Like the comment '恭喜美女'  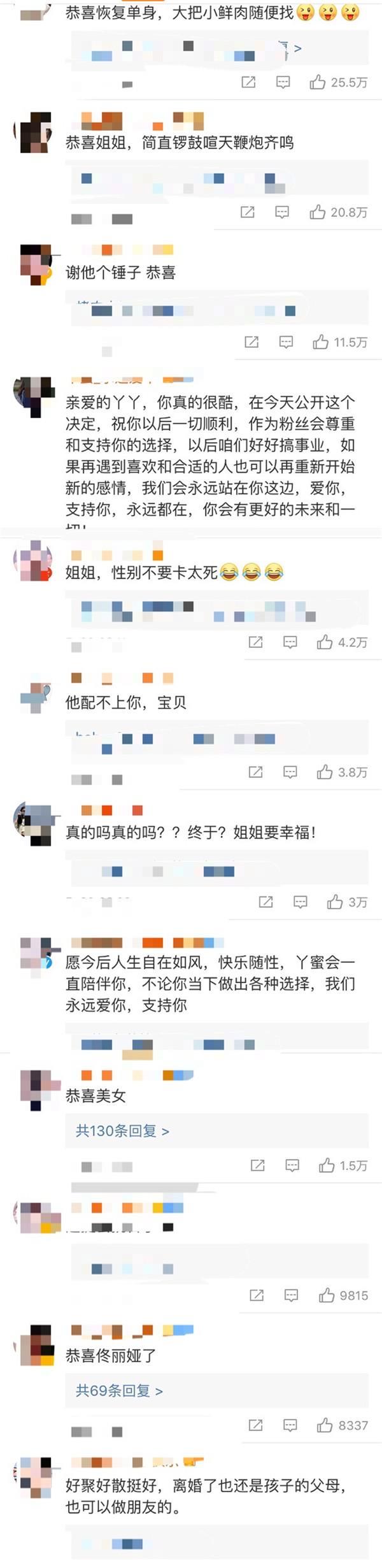point(327,1165)
